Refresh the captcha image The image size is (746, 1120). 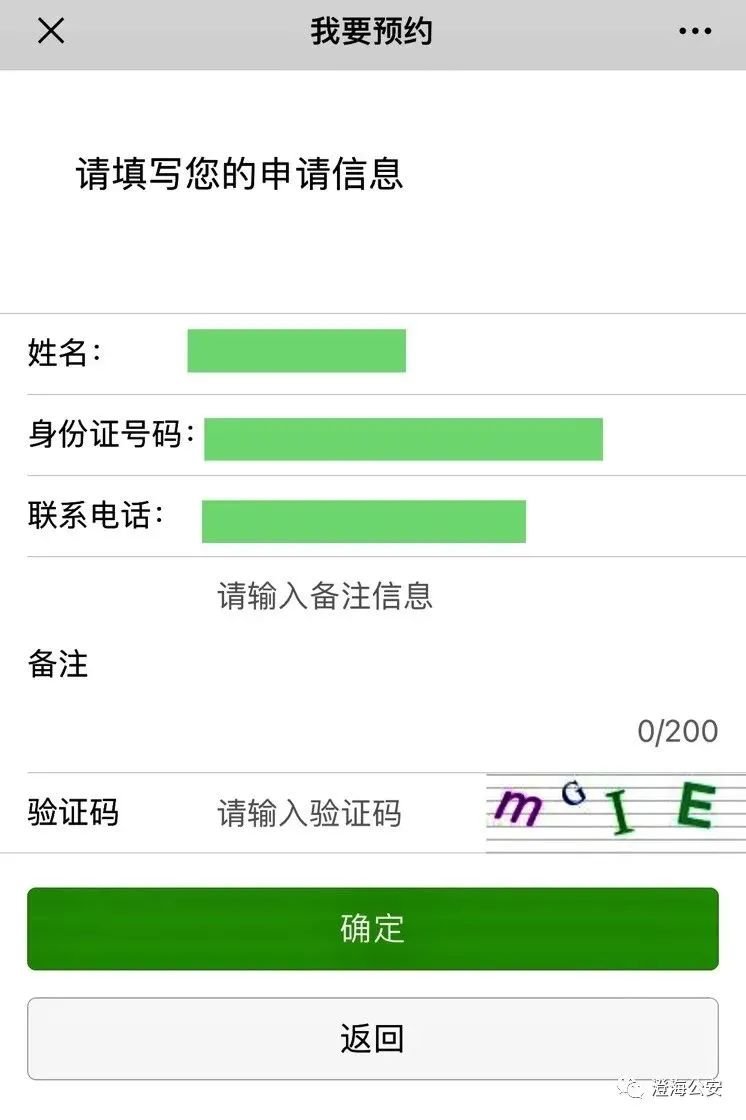tap(615, 812)
